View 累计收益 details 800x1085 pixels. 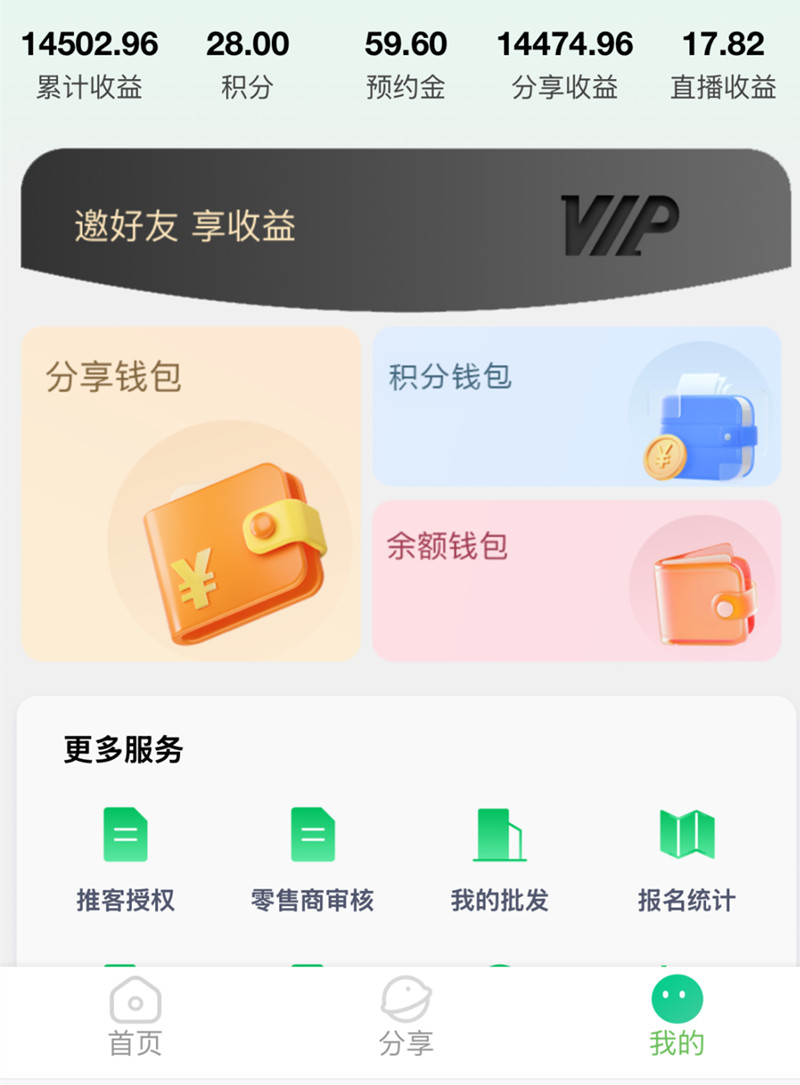pyautogui.click(x=90, y=64)
